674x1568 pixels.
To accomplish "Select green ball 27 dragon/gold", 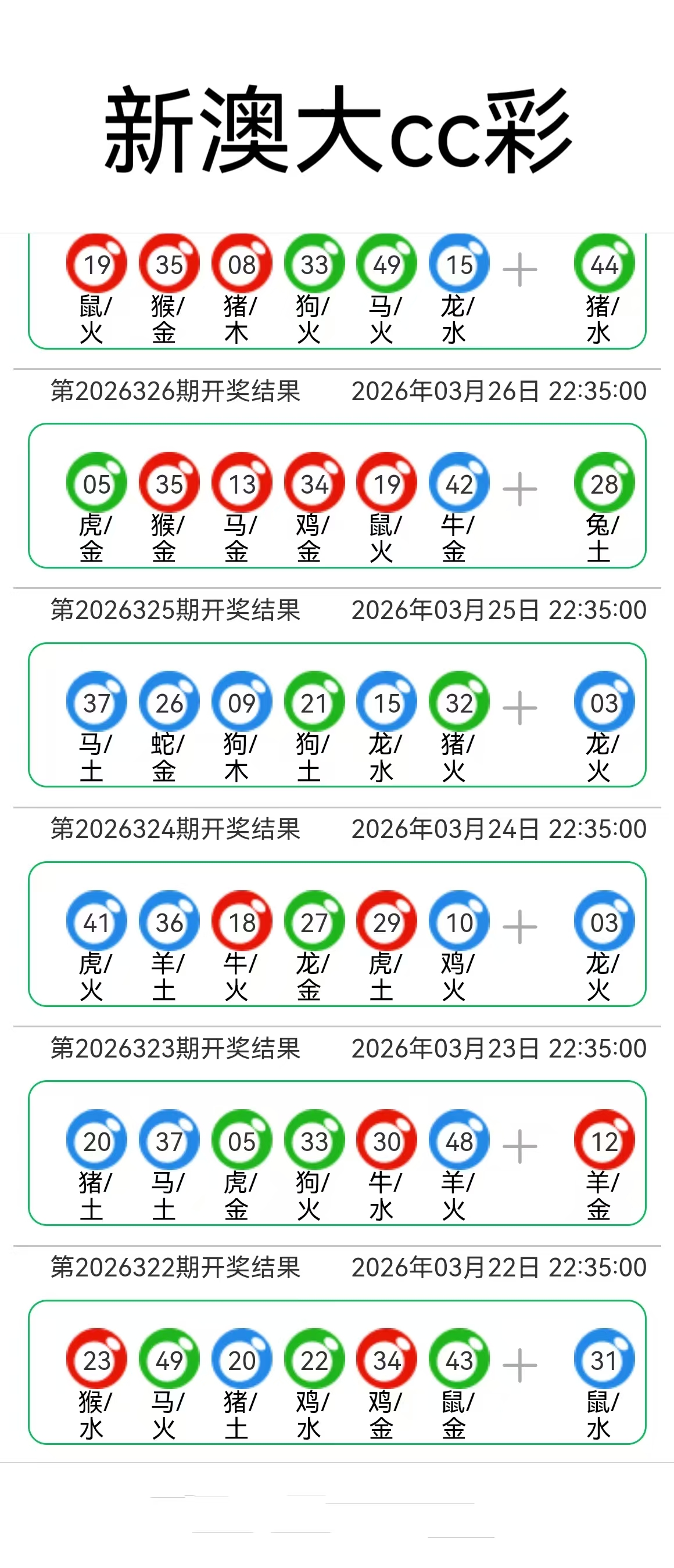I will pos(313,921).
